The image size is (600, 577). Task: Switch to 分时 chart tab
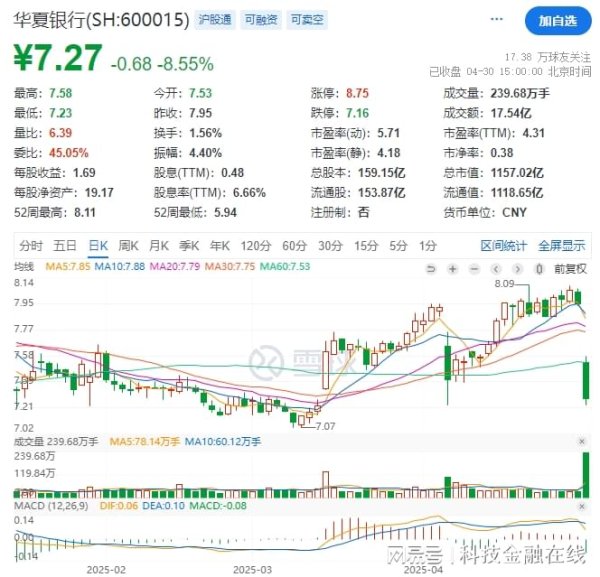31,245
